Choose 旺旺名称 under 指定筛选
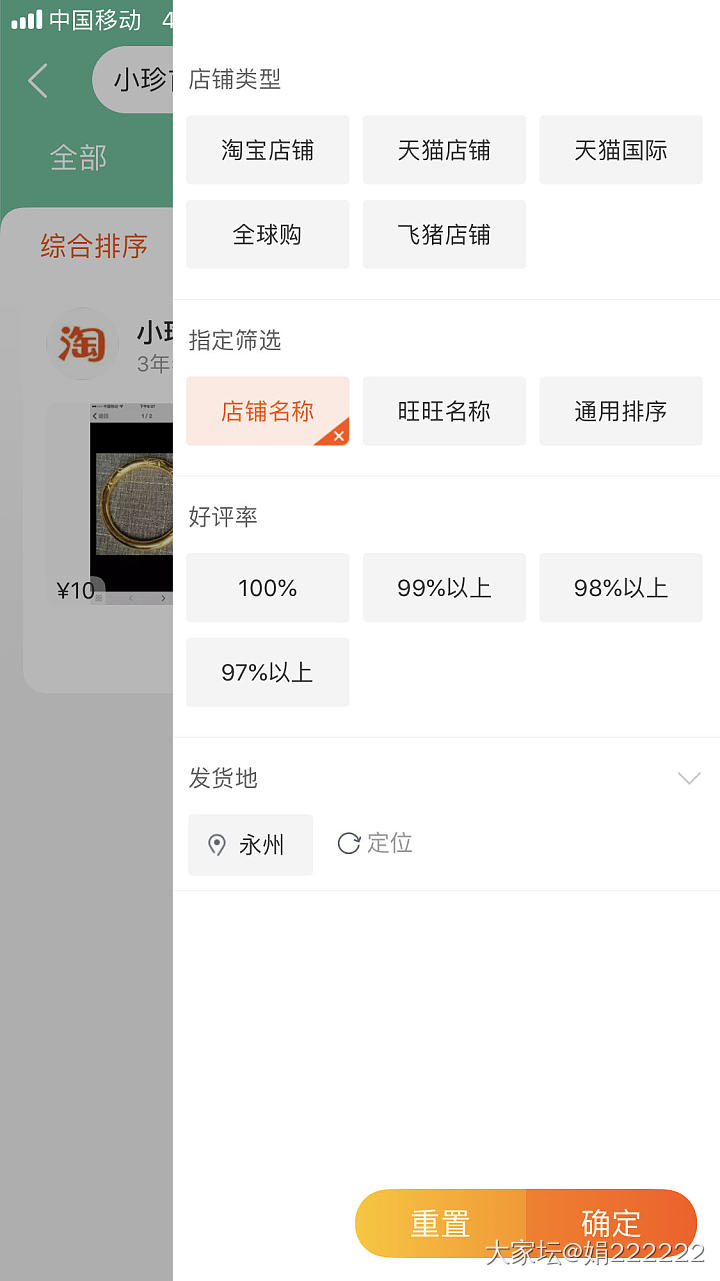 click(x=444, y=411)
